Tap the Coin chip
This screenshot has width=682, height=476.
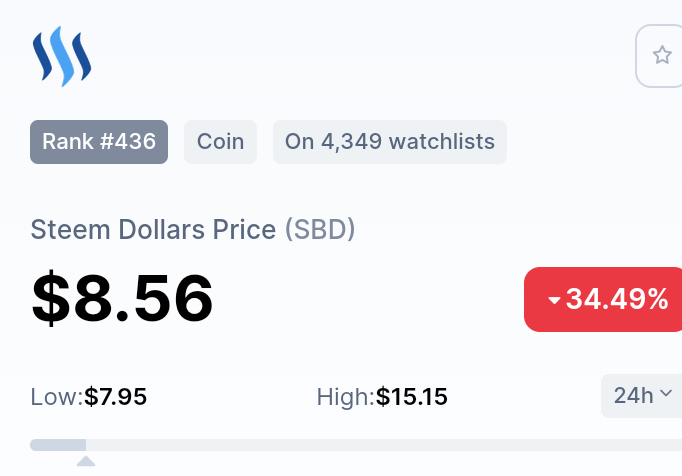click(221, 142)
